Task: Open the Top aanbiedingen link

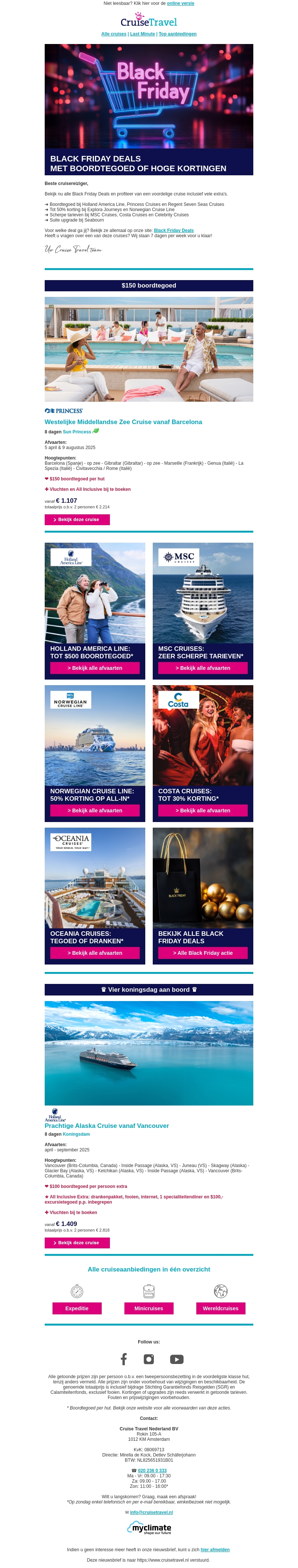Action: coord(178,34)
